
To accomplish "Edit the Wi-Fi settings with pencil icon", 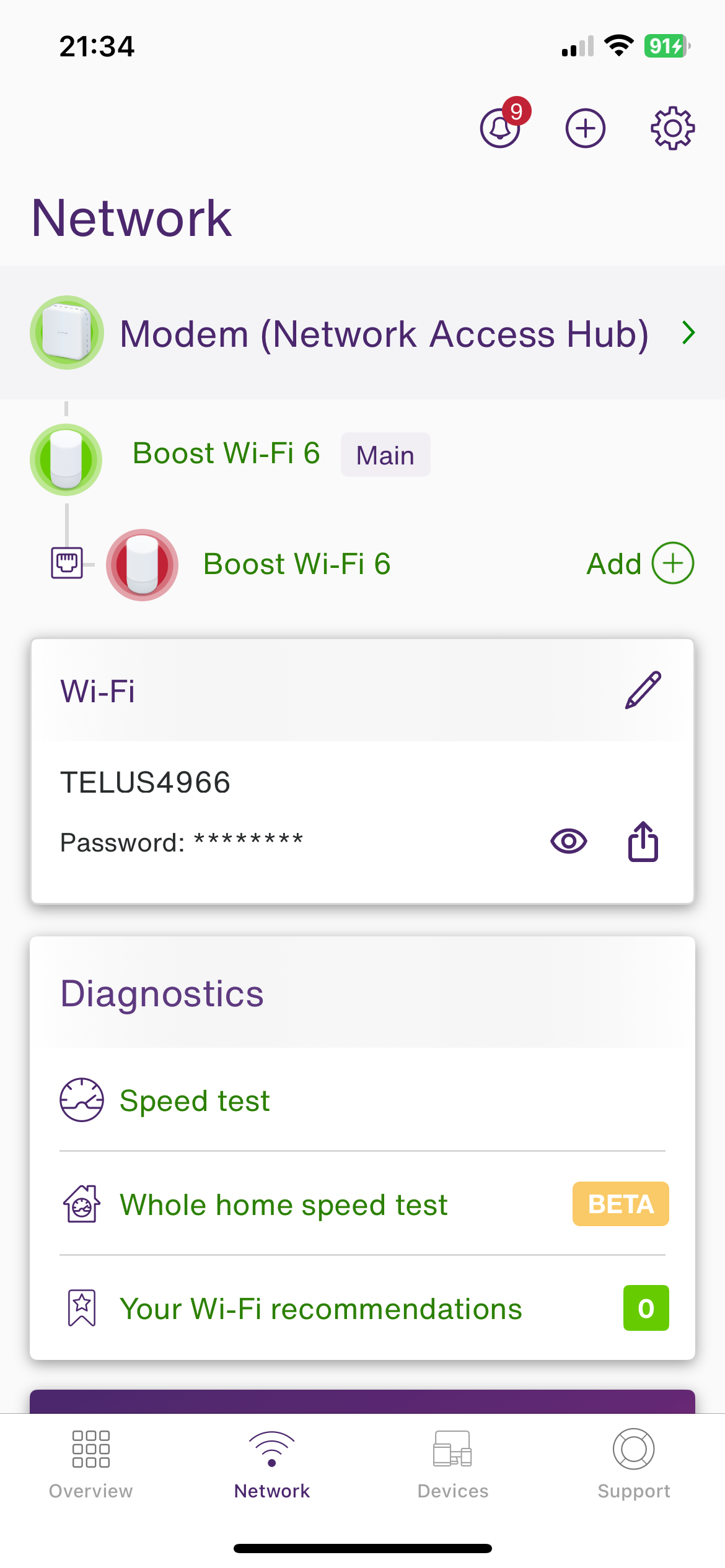I will (x=643, y=690).
